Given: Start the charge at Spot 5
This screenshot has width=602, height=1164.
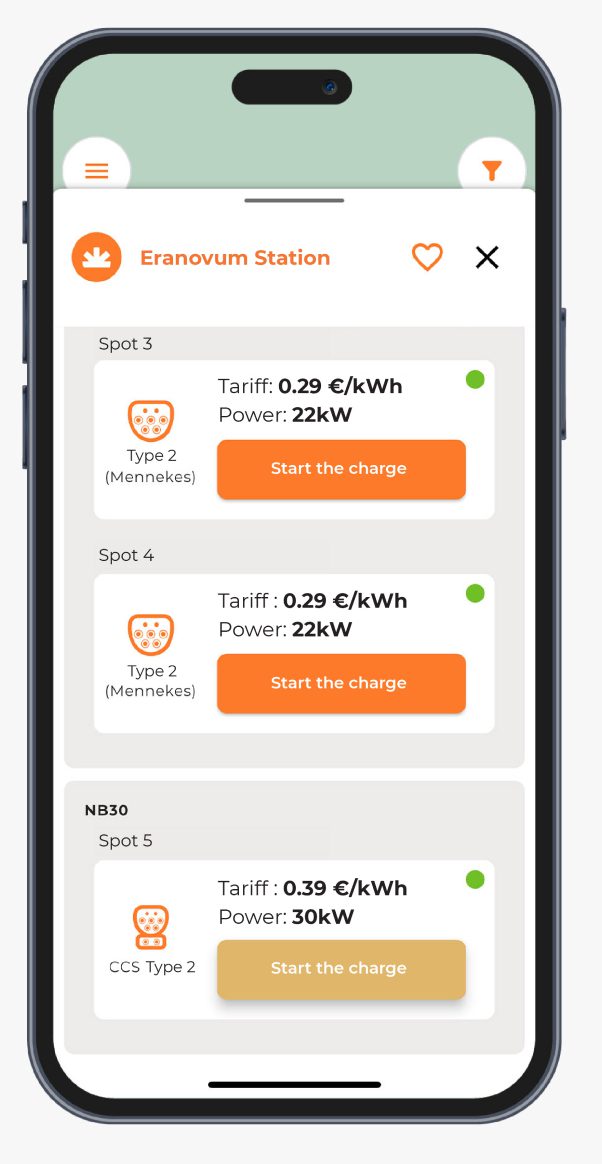Looking at the screenshot, I should (x=341, y=970).
